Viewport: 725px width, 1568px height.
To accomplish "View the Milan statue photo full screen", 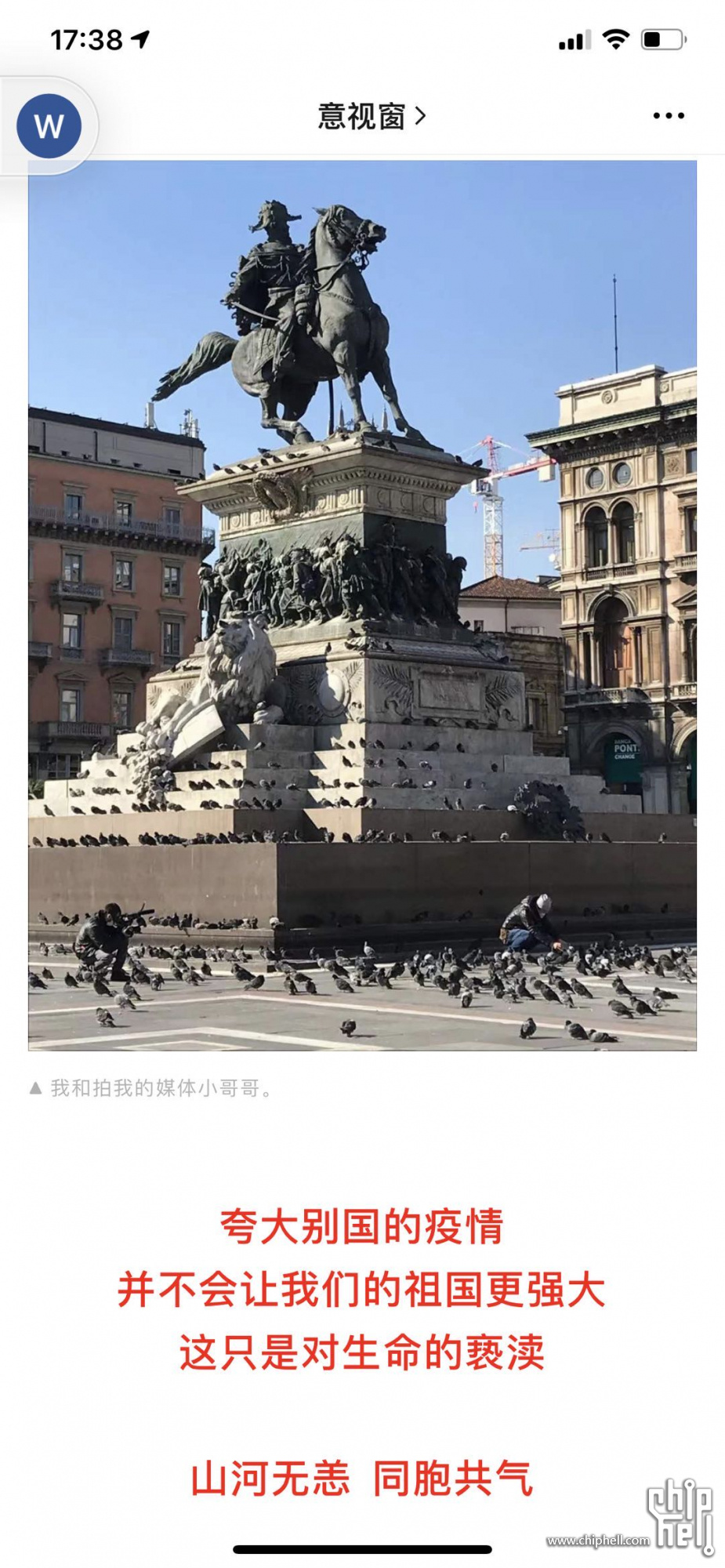I will pyautogui.click(x=362, y=604).
